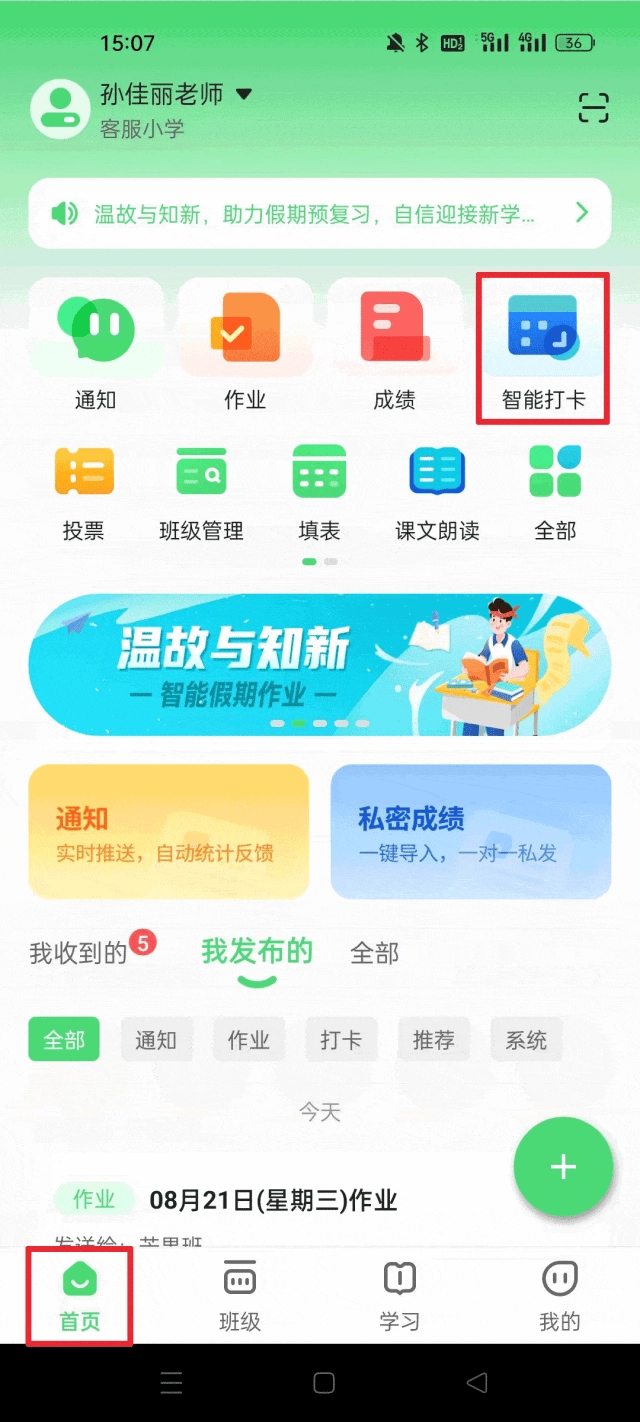Open the 温故与知新 announcement bar
This screenshot has width=640, height=1422.
(320, 213)
